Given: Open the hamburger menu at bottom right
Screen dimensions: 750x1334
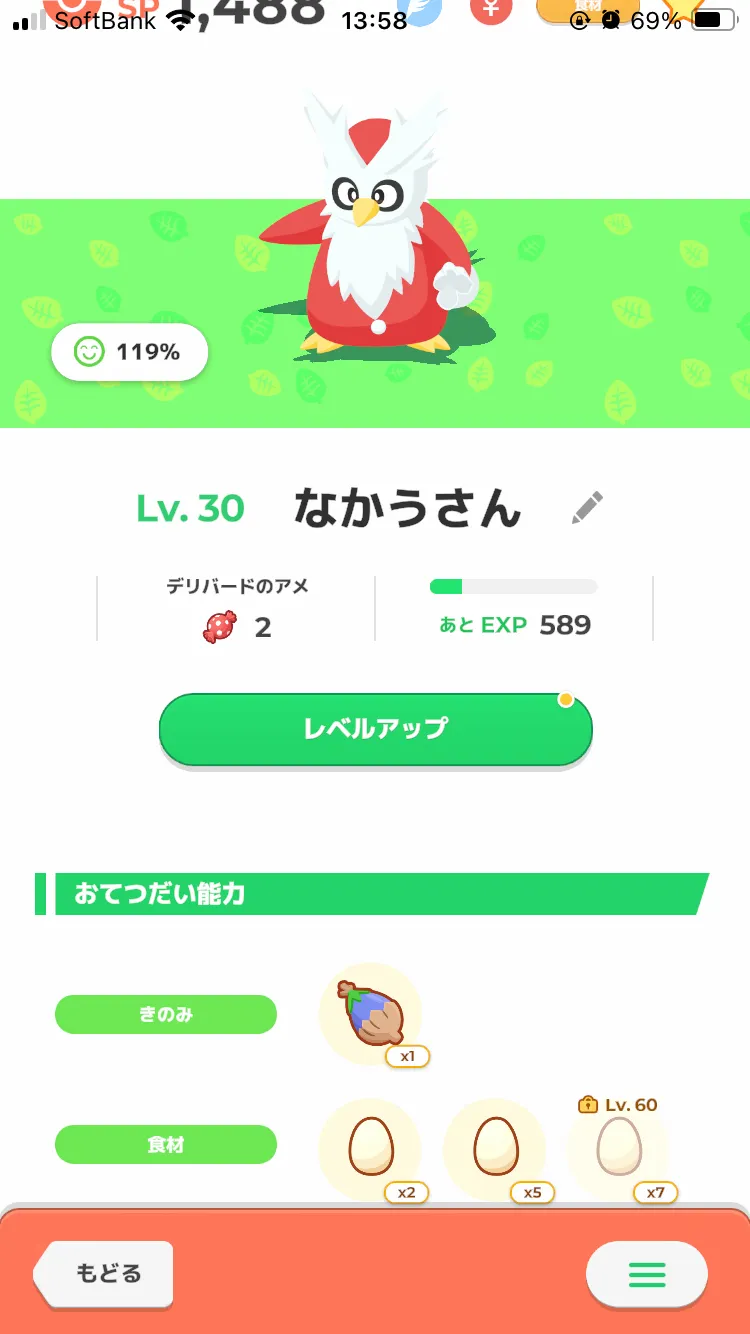Looking at the screenshot, I should tap(647, 1275).
